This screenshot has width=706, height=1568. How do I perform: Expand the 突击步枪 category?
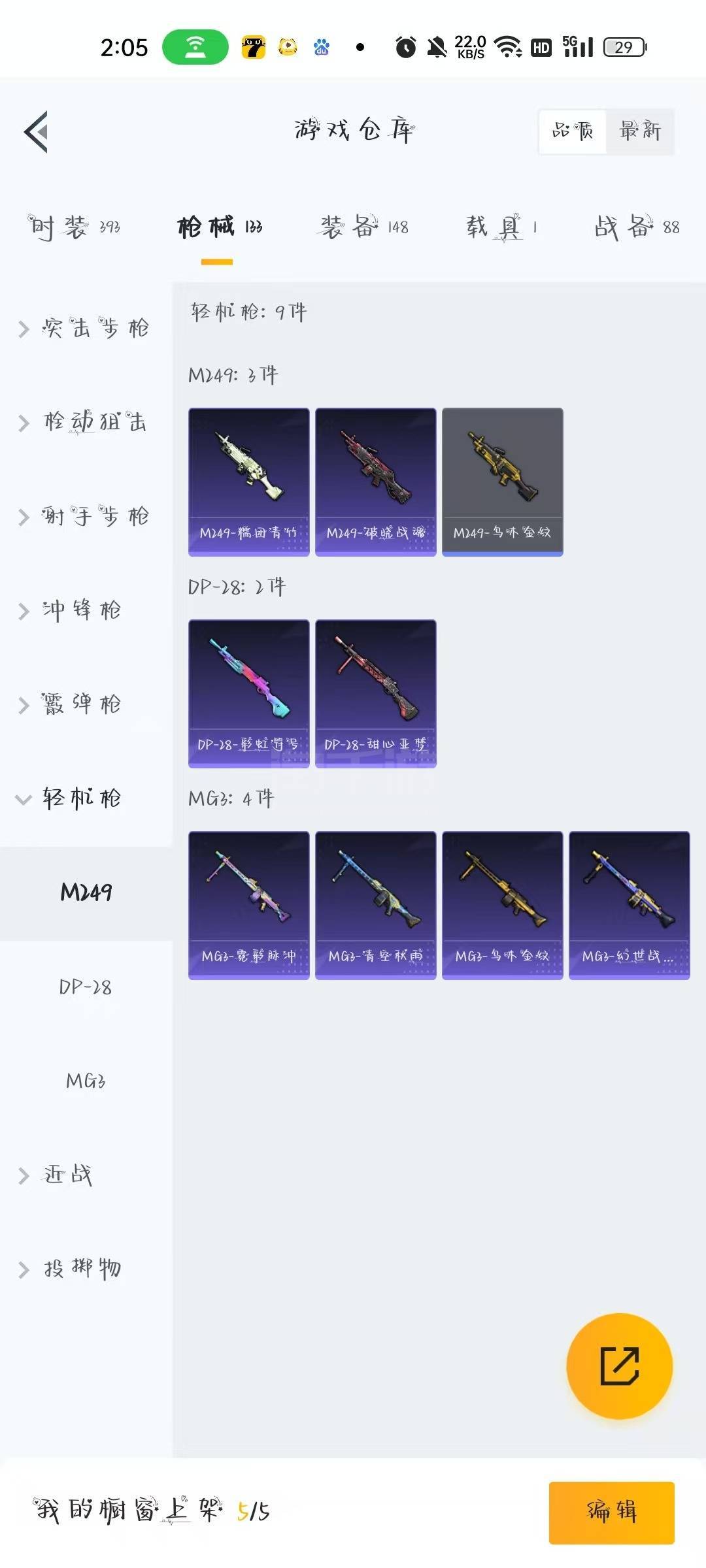pos(85,328)
